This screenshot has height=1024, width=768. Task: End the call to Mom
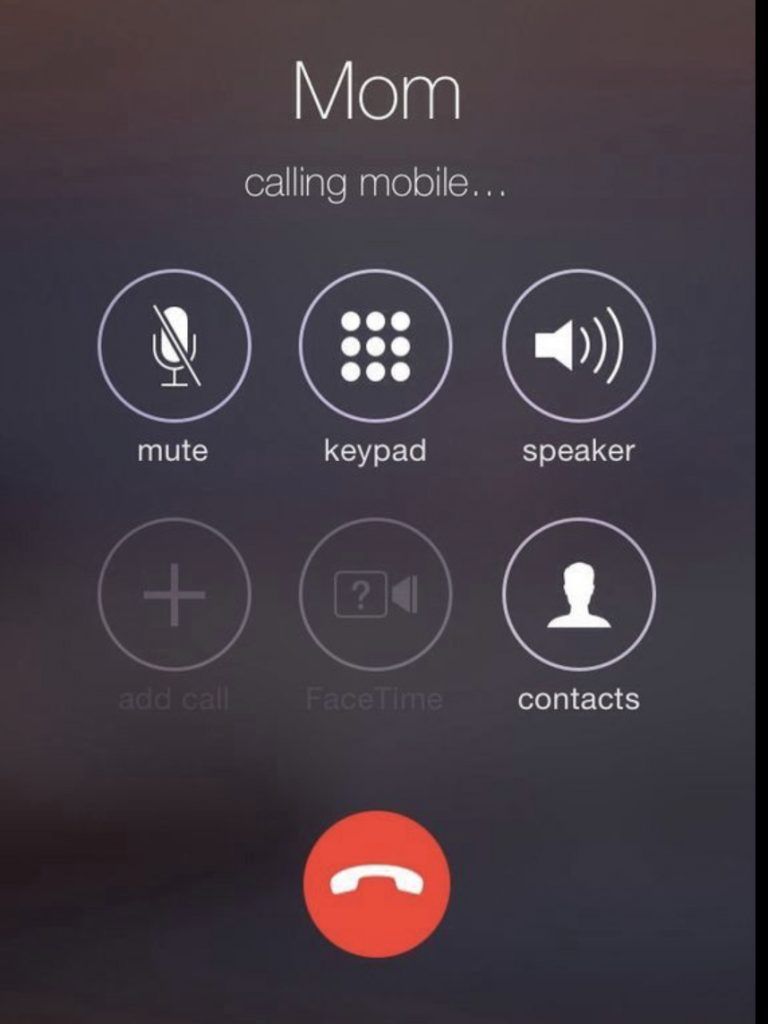click(x=377, y=883)
